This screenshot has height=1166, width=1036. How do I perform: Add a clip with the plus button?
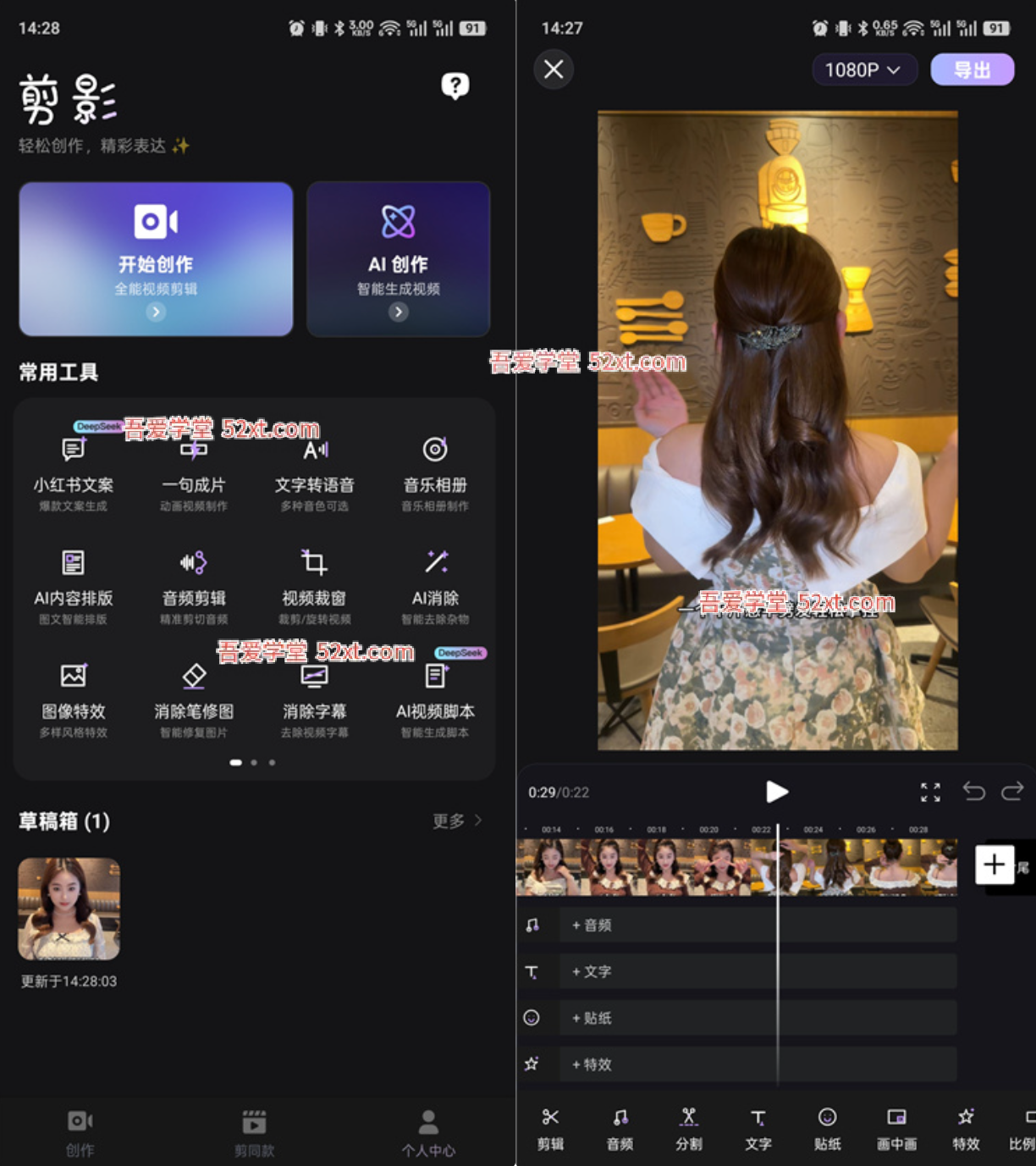pos(995,865)
